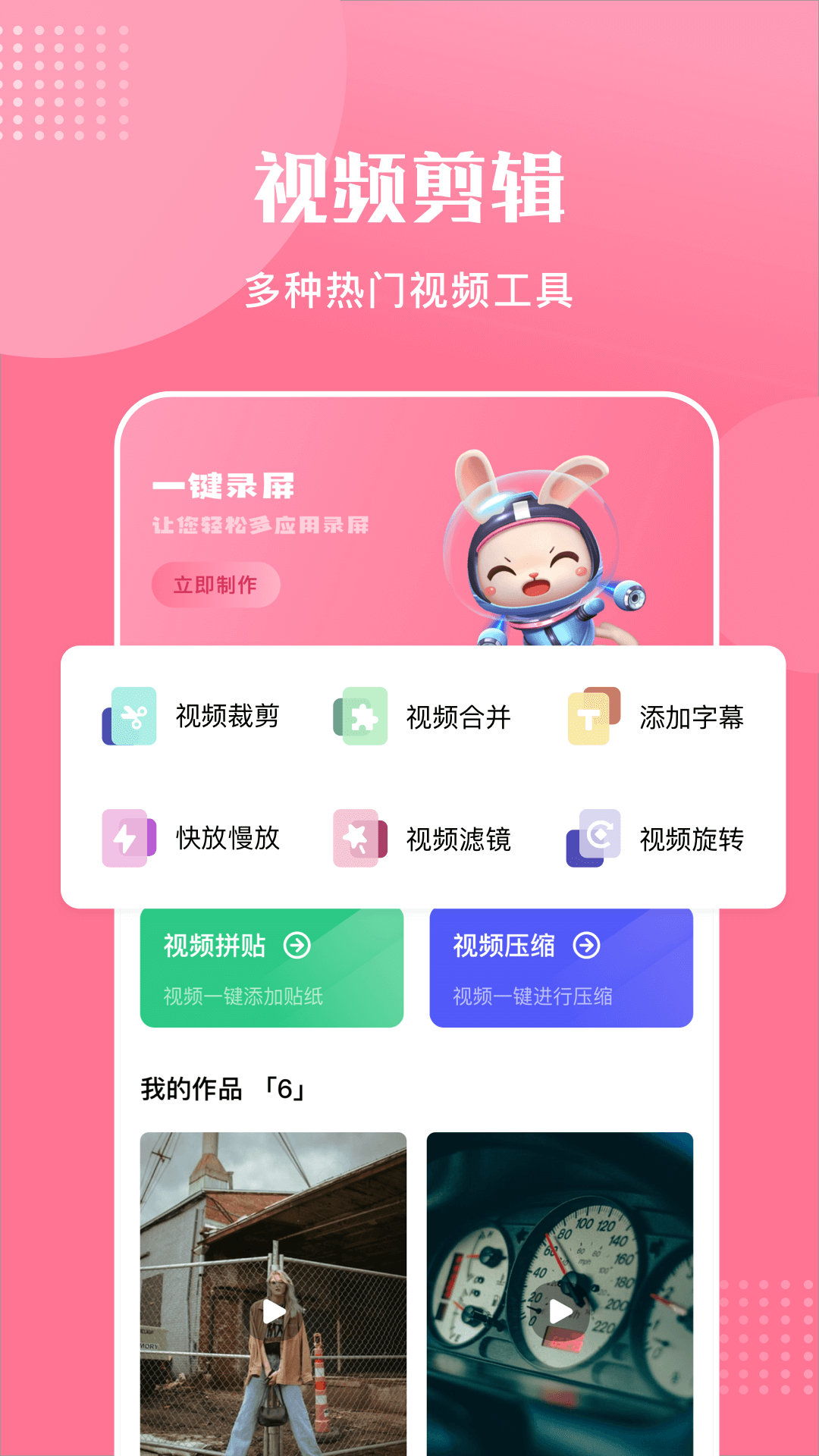Tap the arrow icon on 视频拼贴 card
This screenshot has height=1456, width=819.
tap(295, 944)
